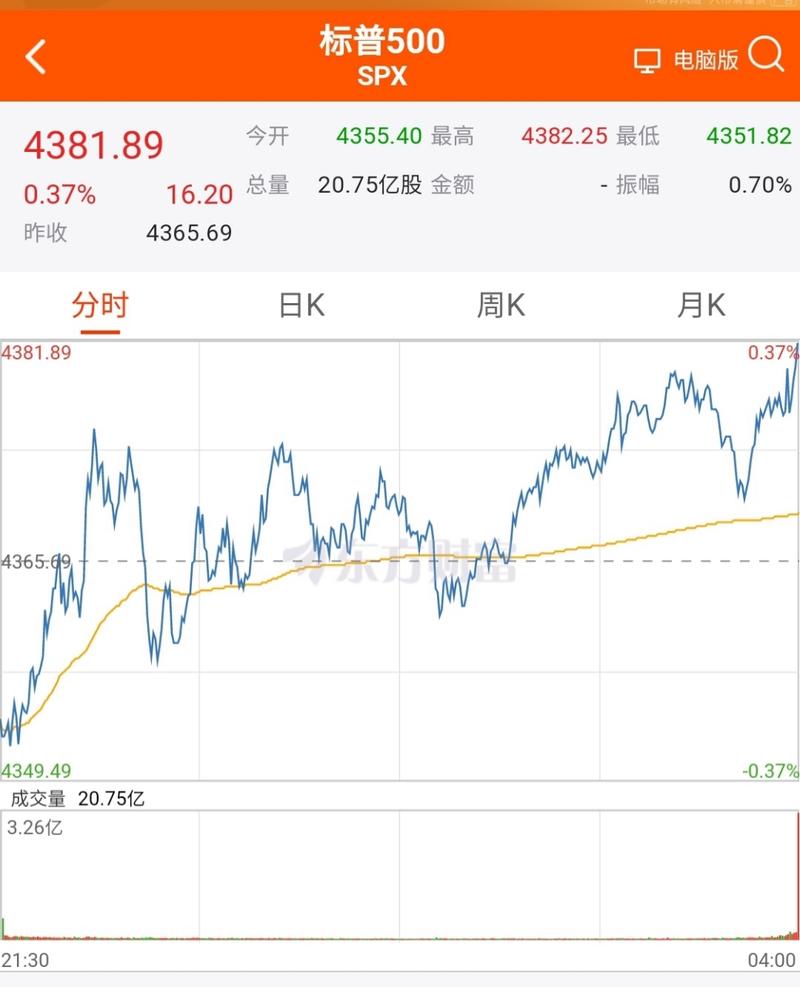Screen dimensions: 800x987
Task: View the 月K monthly chart
Action: point(700,305)
